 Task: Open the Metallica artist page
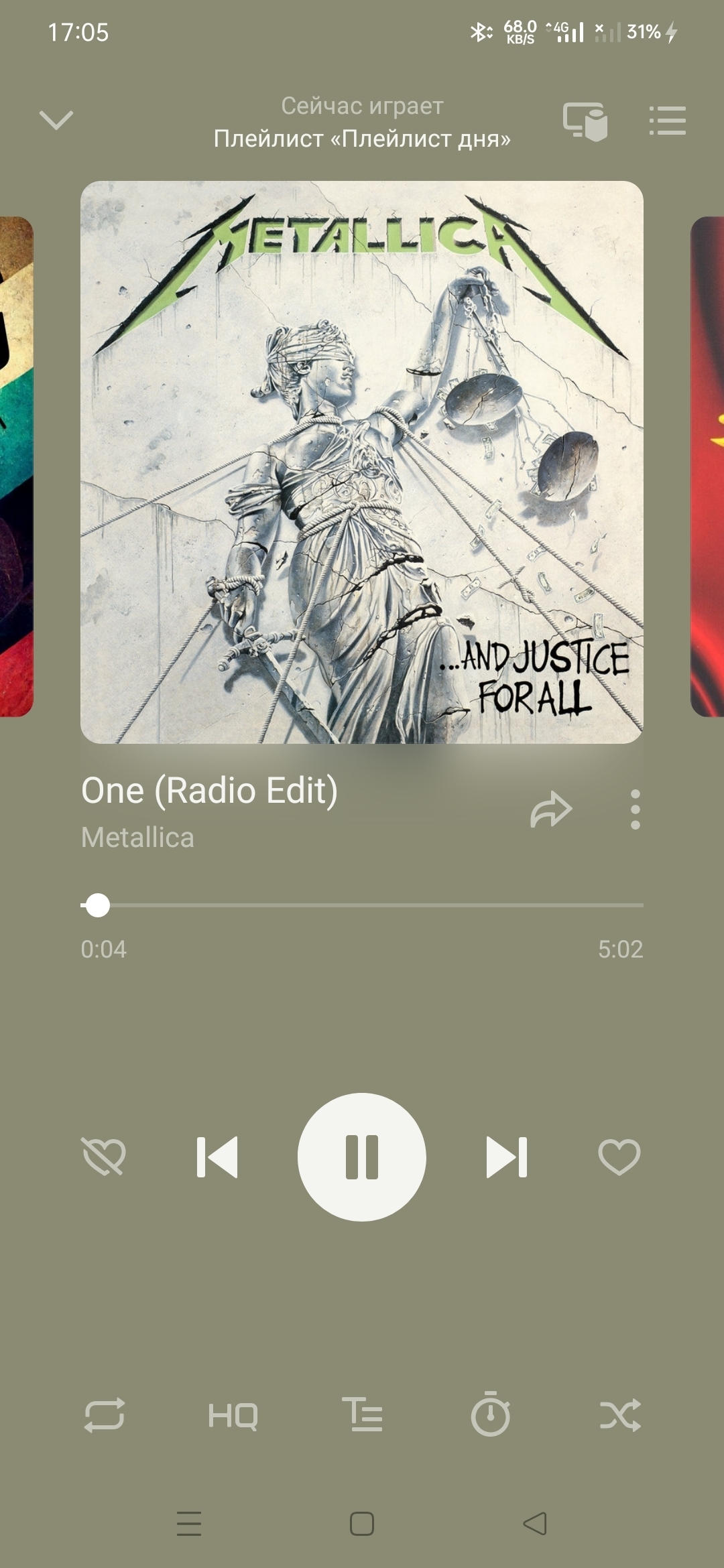point(137,838)
